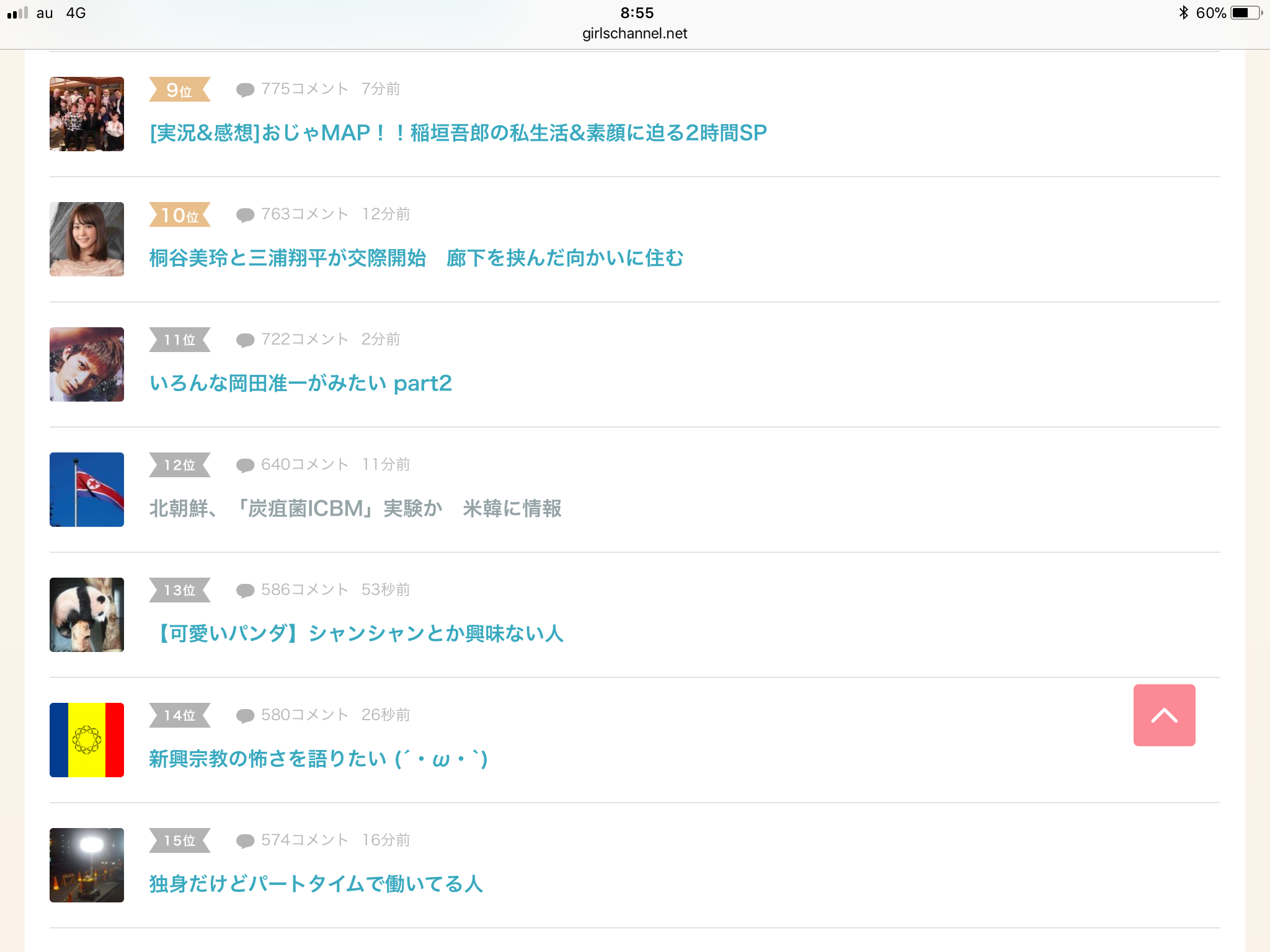Open いろんな岡田准一がみたい part2 thread
The image size is (1270, 952).
[300, 383]
